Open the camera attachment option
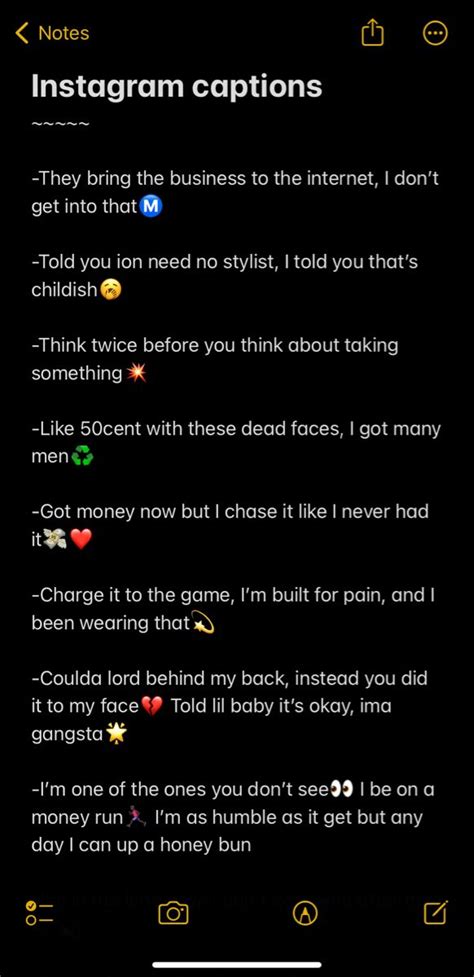This screenshot has height=977, width=474. click(173, 913)
